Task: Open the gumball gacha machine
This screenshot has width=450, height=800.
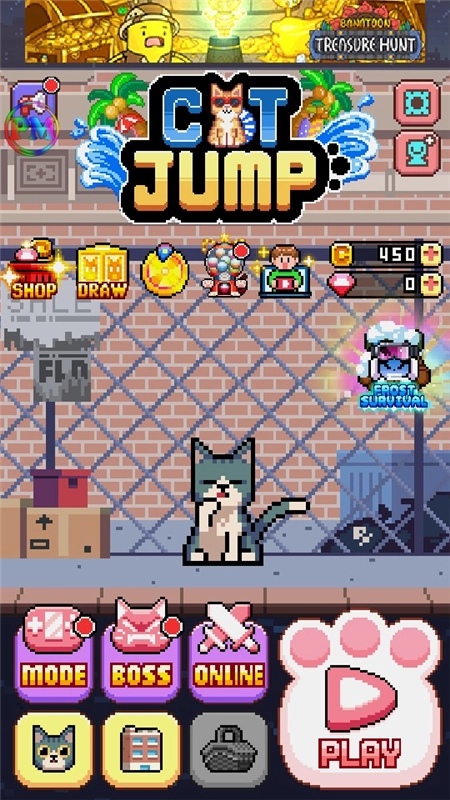Action: point(225,267)
